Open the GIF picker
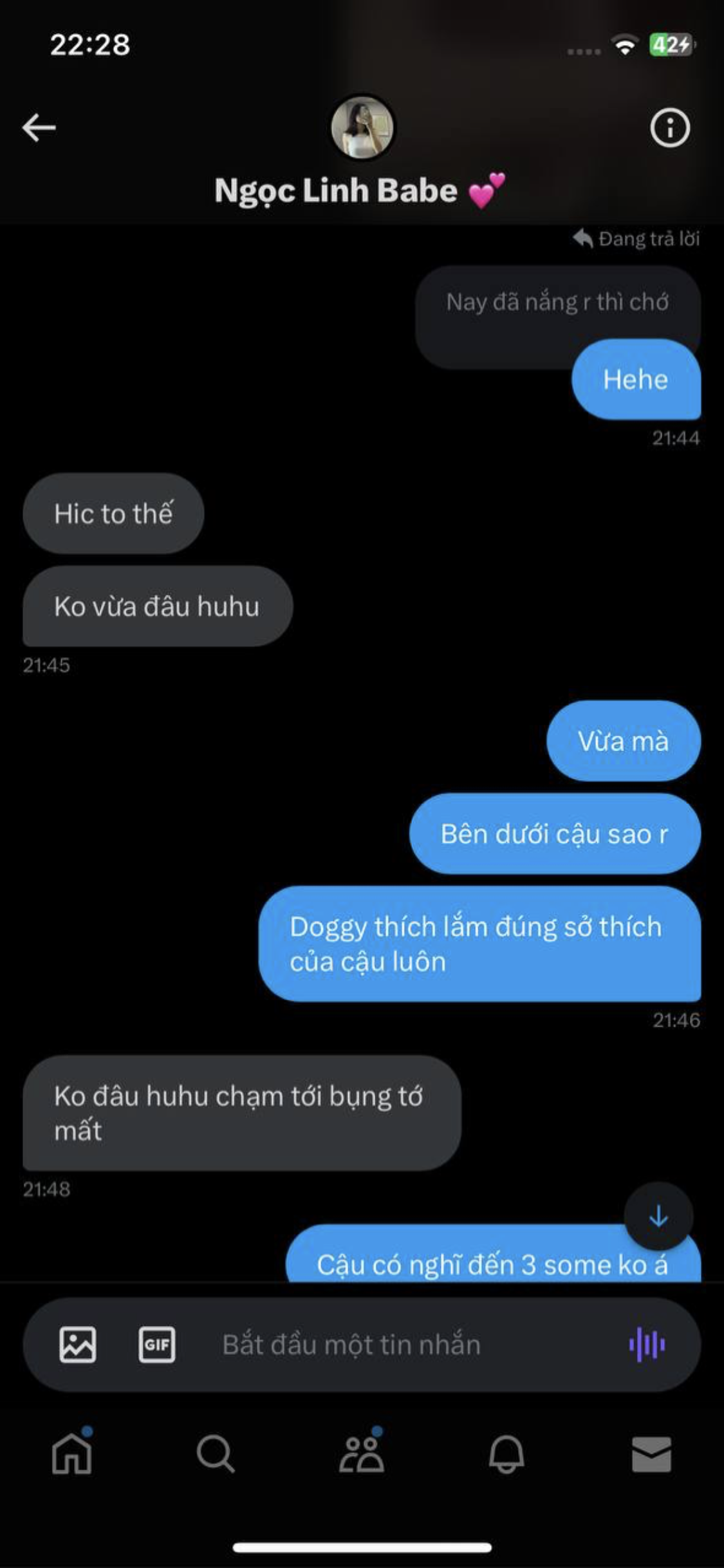 point(157,1345)
